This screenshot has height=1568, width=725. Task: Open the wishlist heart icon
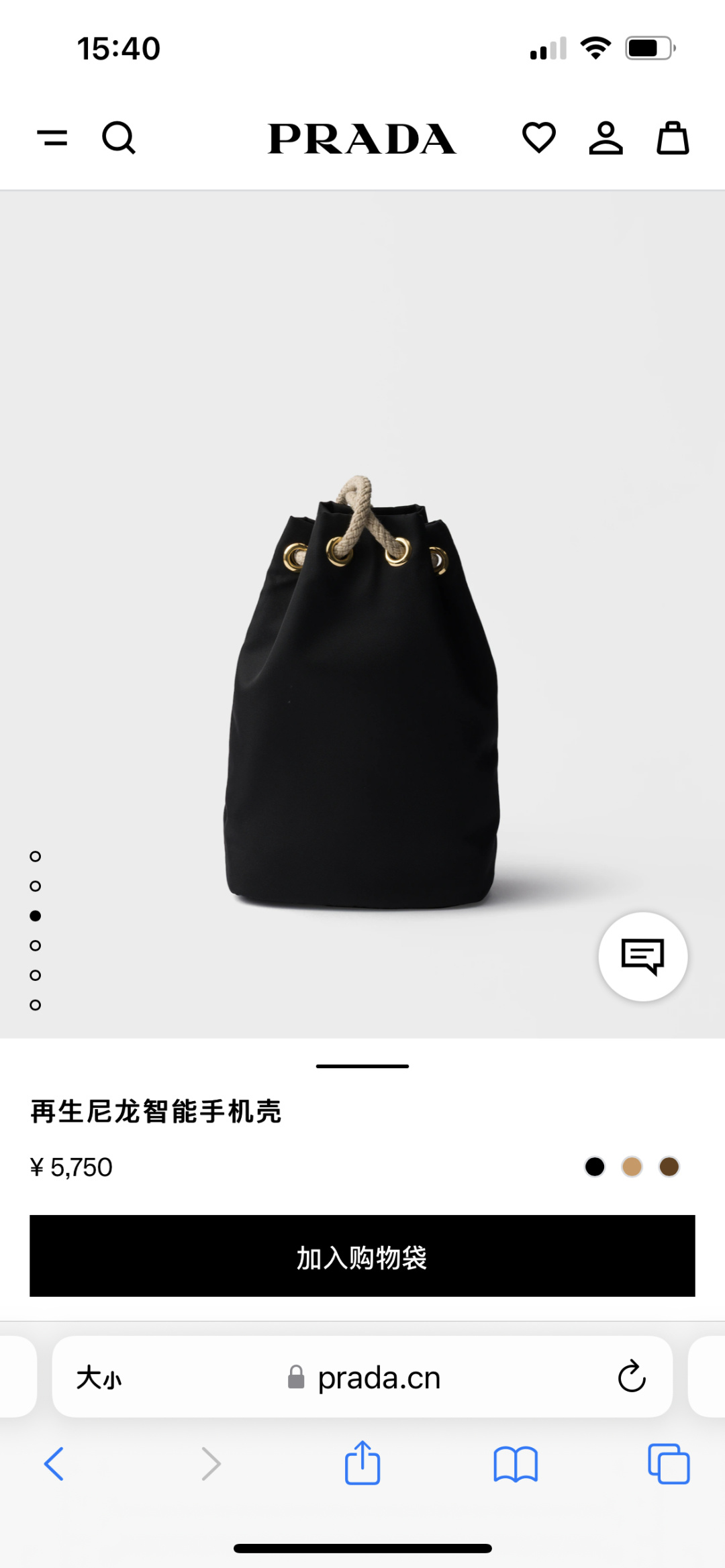tap(539, 138)
